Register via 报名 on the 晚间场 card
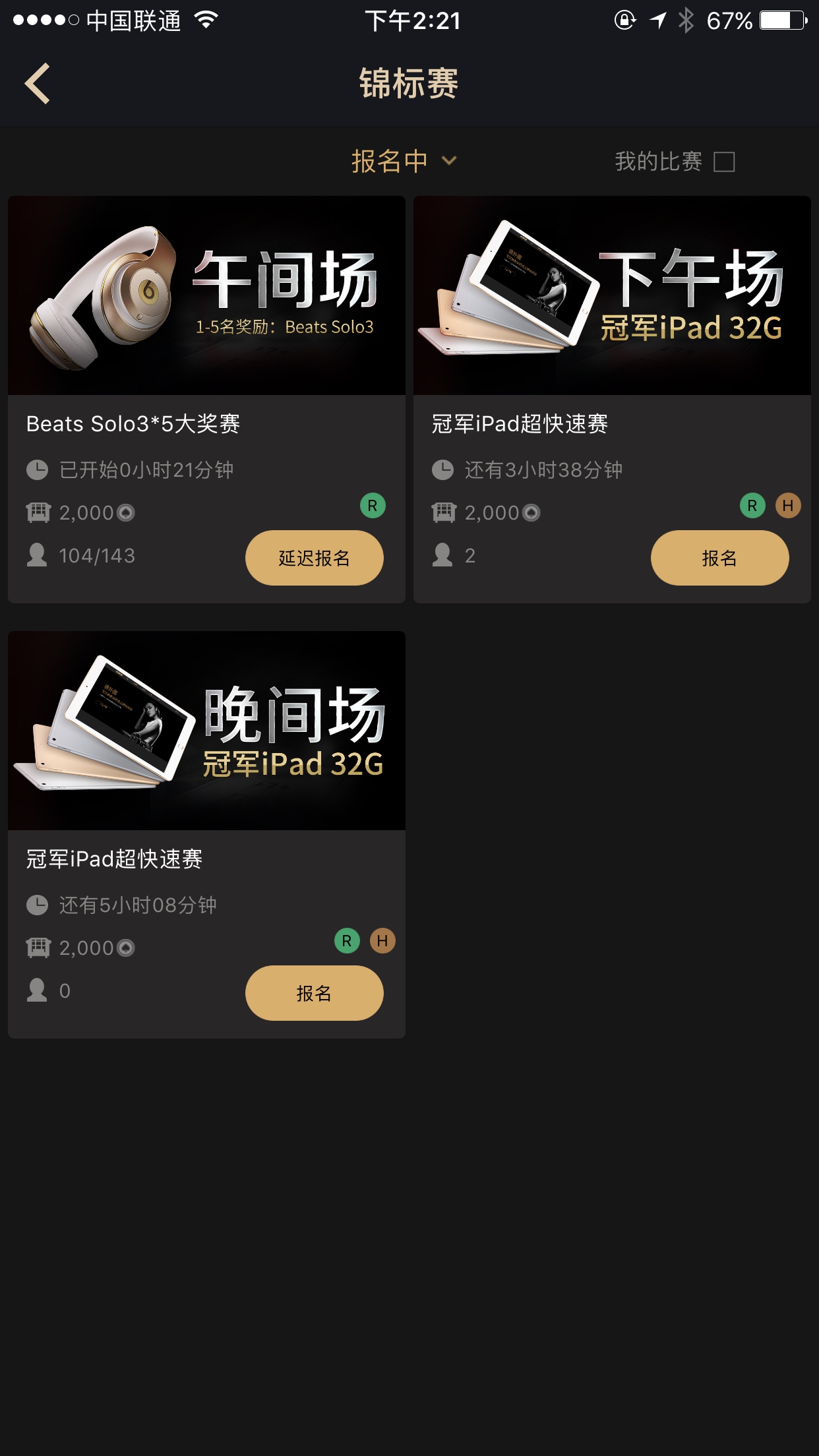 [x=314, y=993]
